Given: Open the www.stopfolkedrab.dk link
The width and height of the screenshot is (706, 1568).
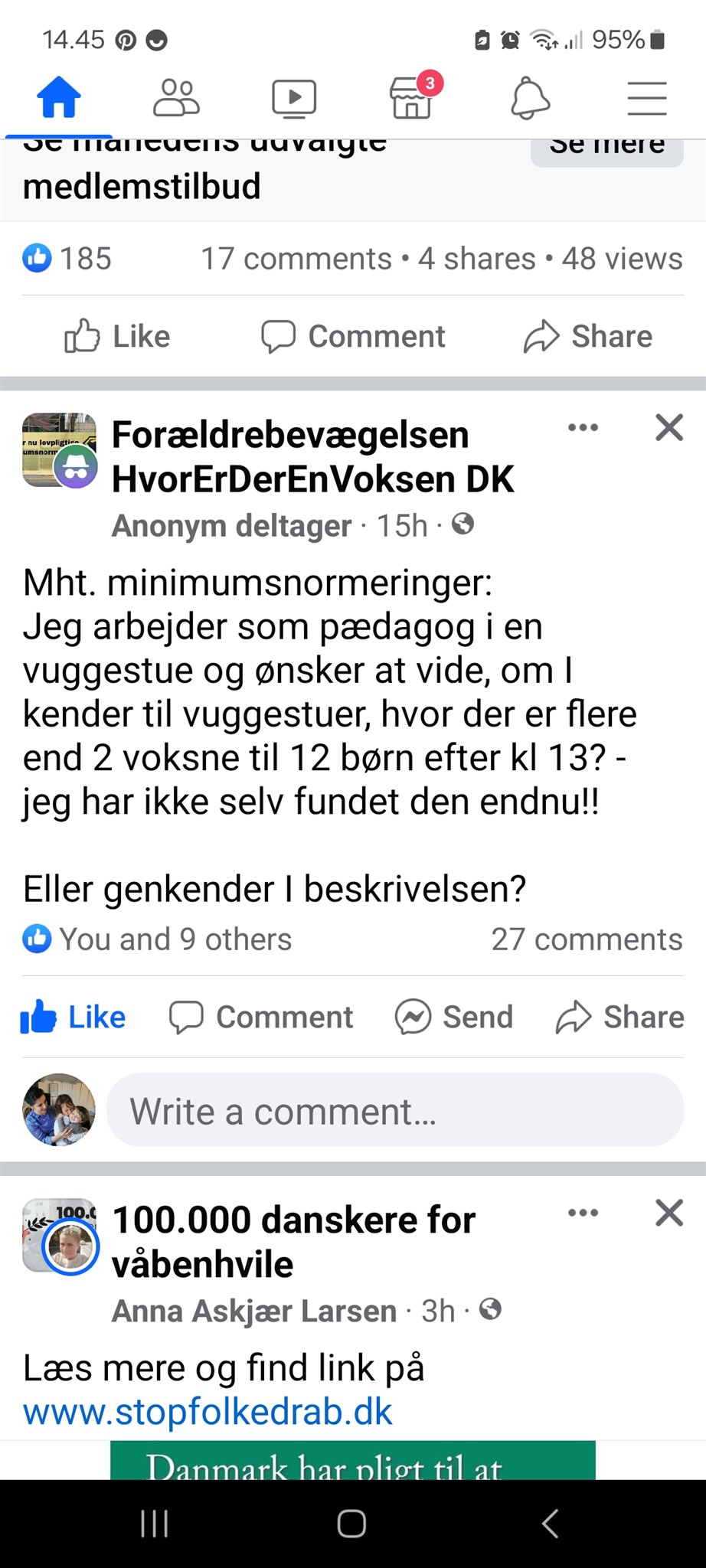Looking at the screenshot, I should click(208, 1411).
